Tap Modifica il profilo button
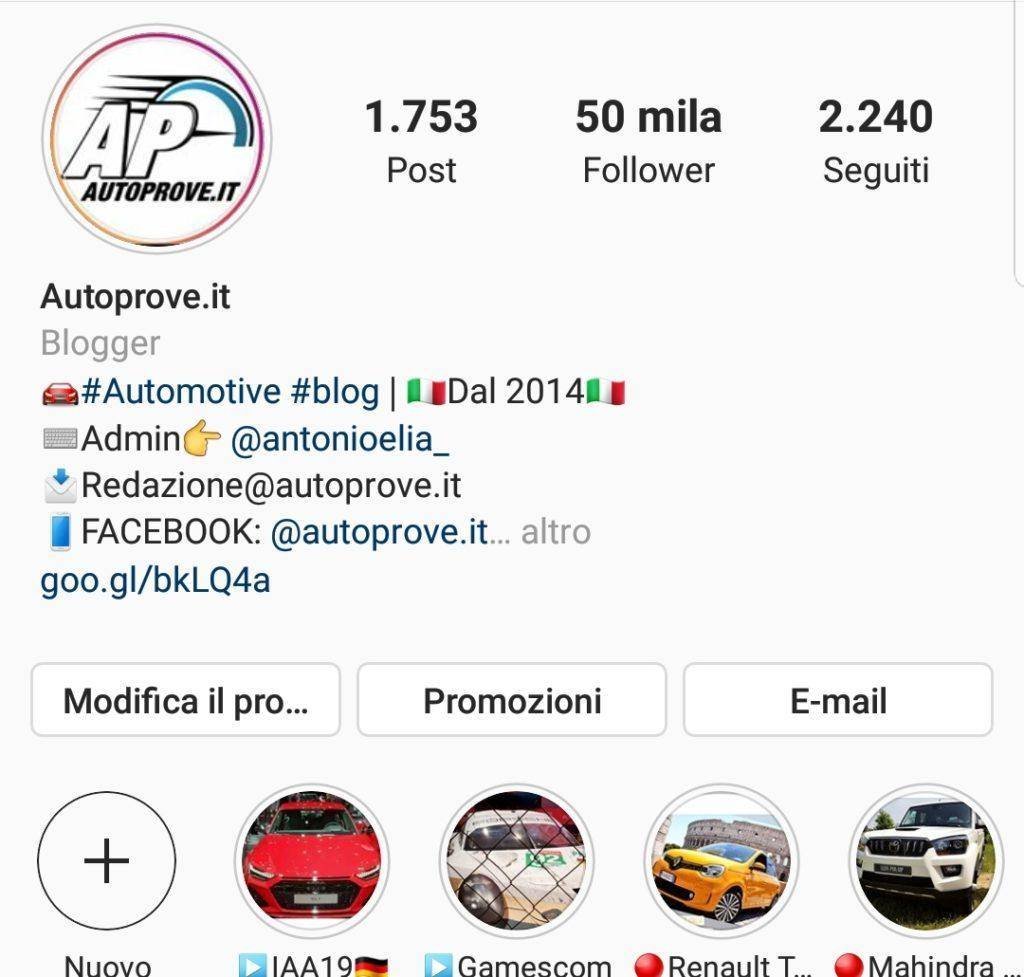 (x=186, y=700)
